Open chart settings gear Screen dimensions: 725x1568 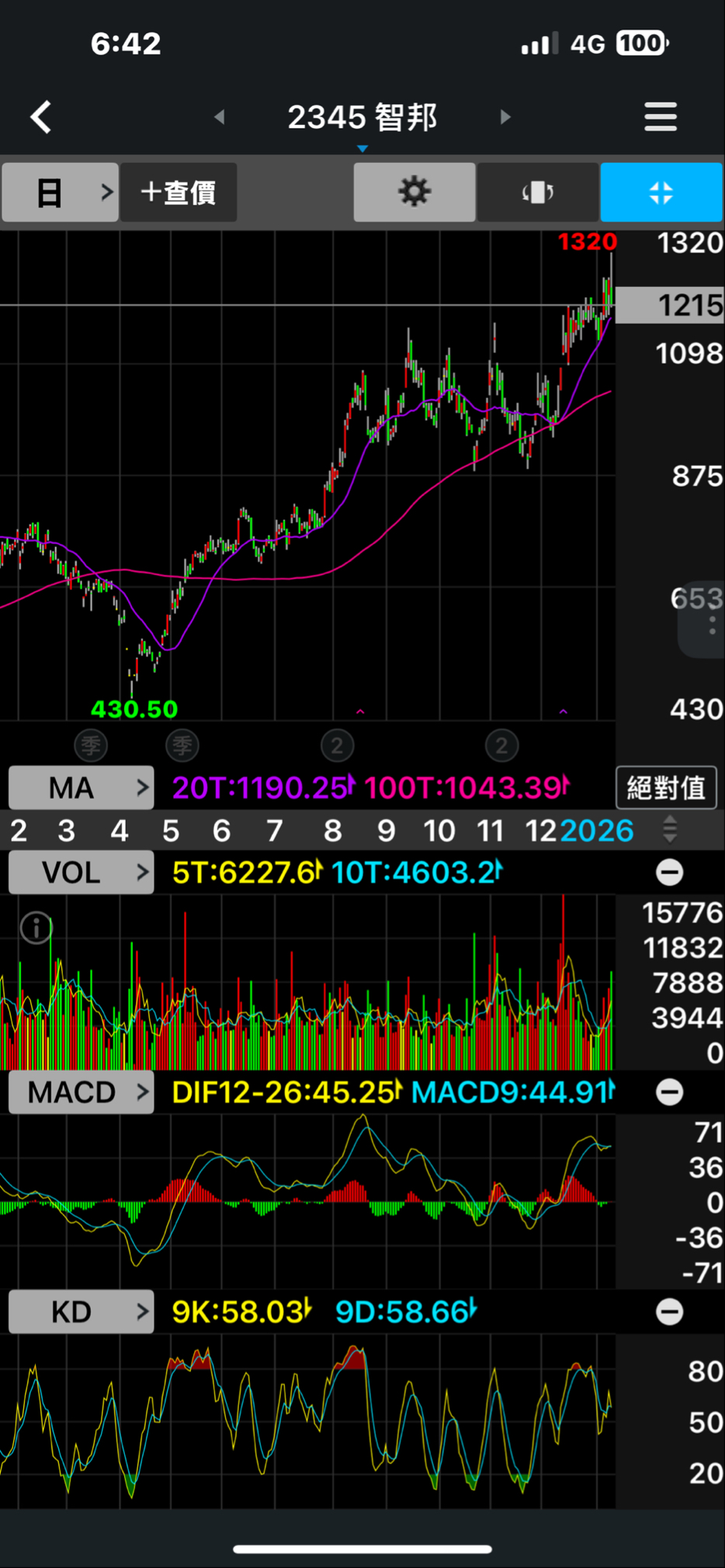pos(415,192)
